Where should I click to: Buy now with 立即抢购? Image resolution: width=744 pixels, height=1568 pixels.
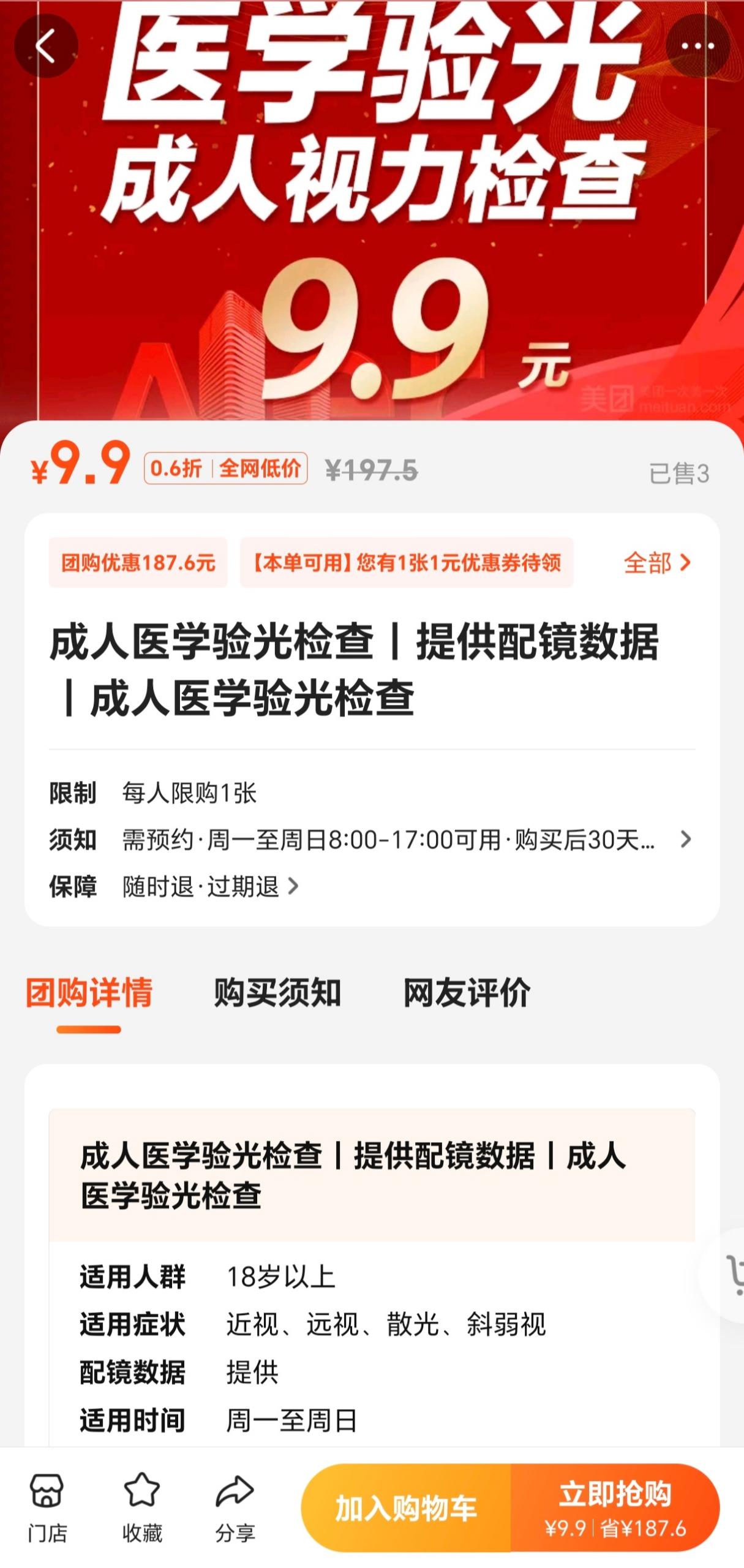[x=615, y=1508]
